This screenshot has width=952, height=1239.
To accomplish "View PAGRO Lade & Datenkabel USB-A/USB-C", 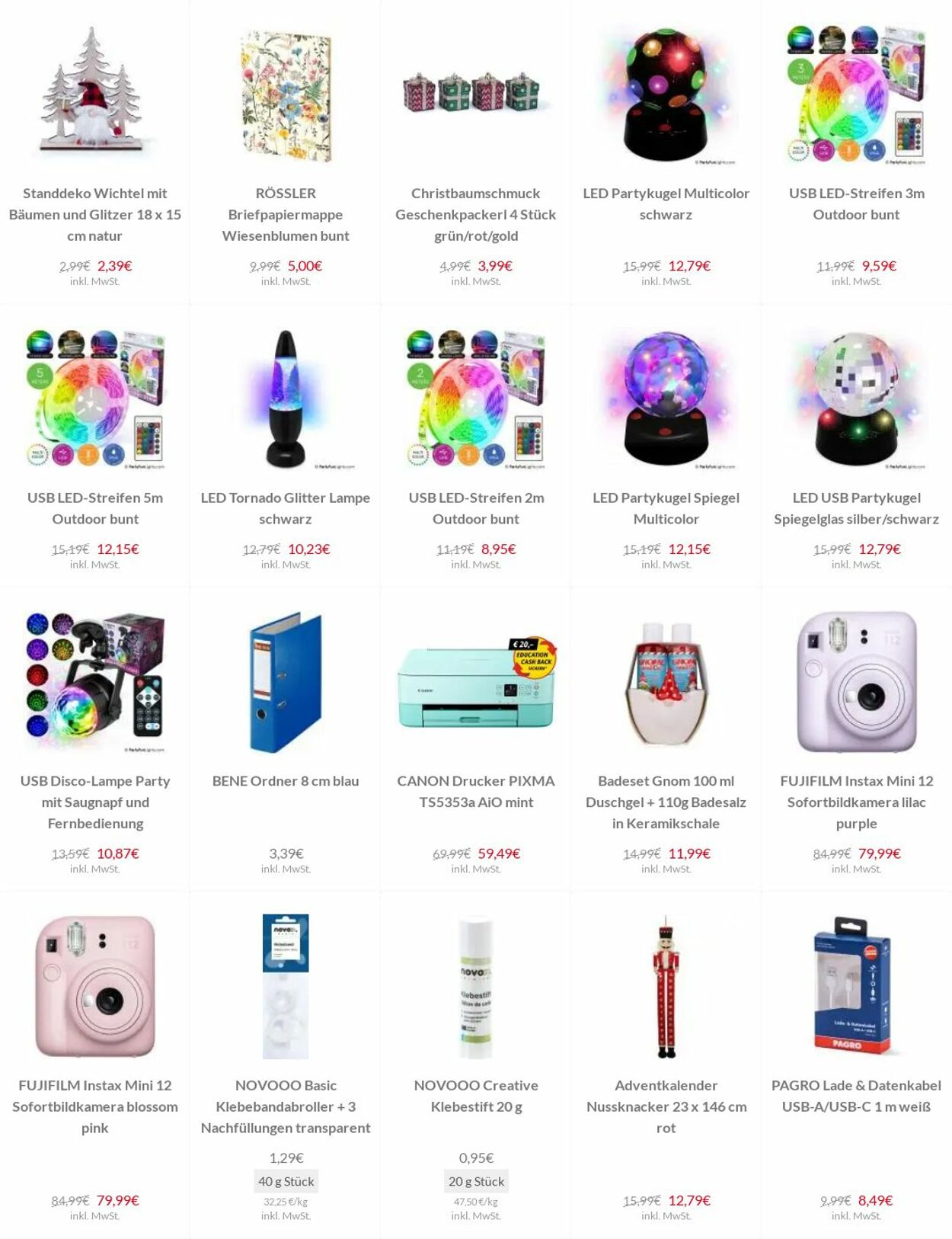I will [x=856, y=1095].
